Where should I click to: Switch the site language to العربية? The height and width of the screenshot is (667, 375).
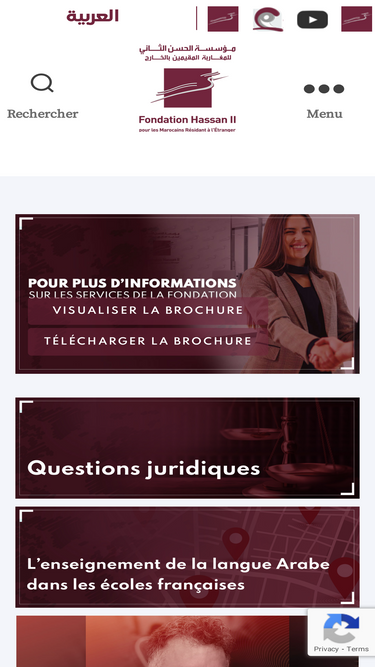[x=92, y=17]
